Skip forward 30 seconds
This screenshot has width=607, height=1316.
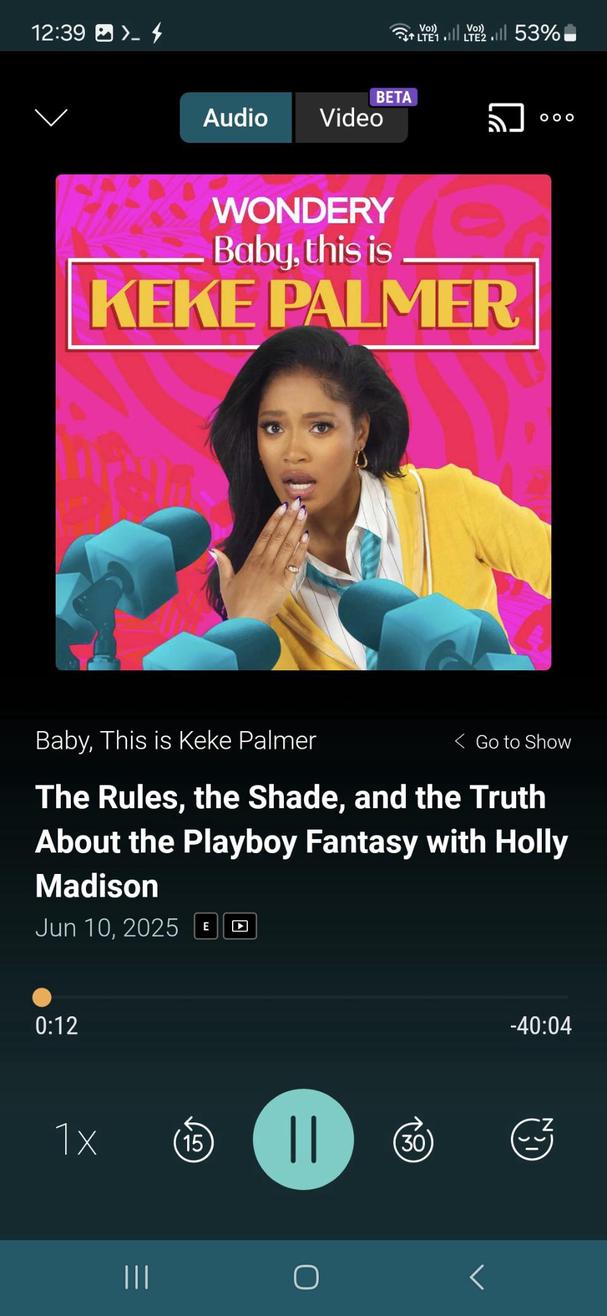[413, 1139]
